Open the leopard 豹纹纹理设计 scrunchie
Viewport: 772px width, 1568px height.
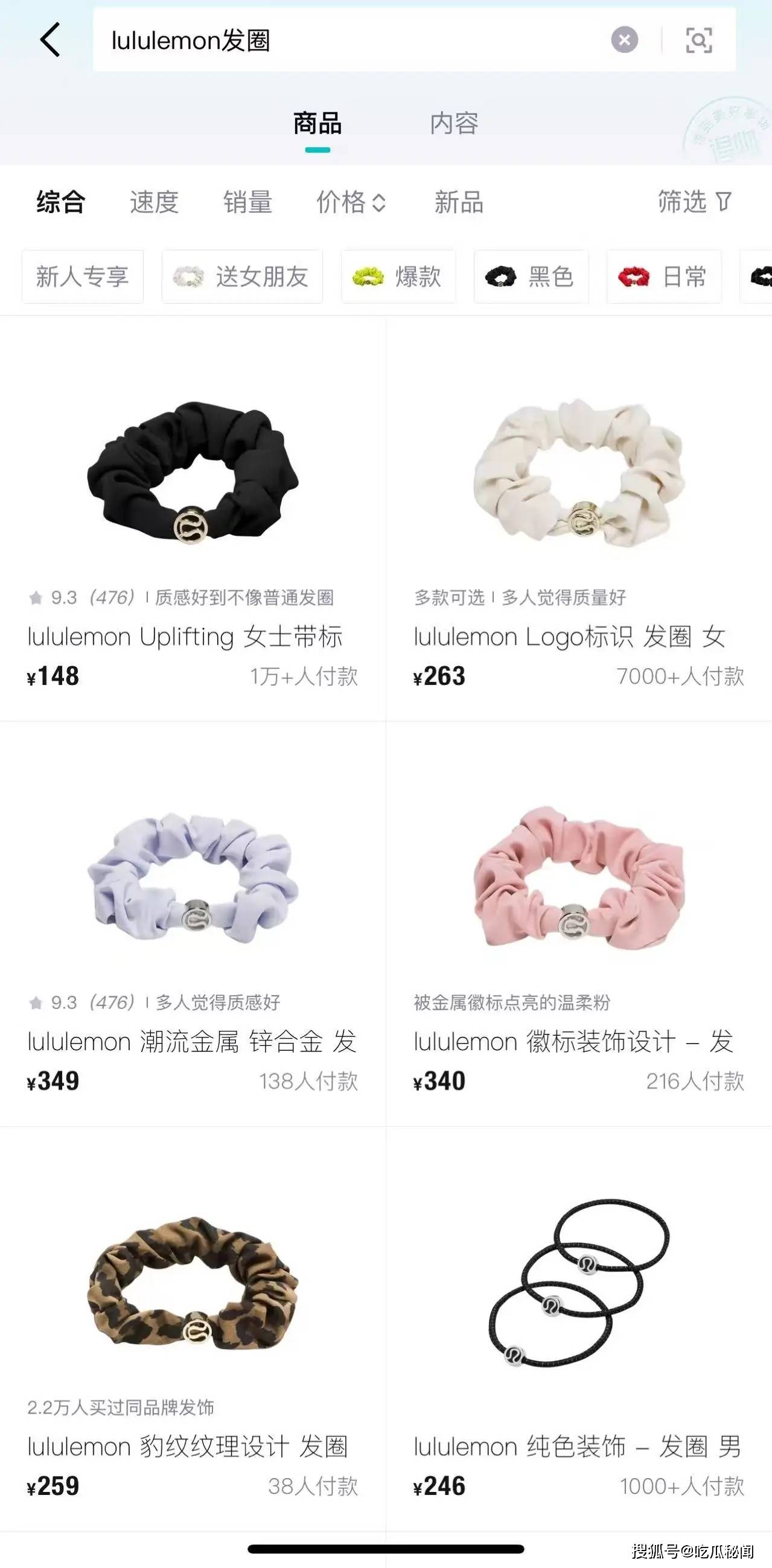[193, 1328]
